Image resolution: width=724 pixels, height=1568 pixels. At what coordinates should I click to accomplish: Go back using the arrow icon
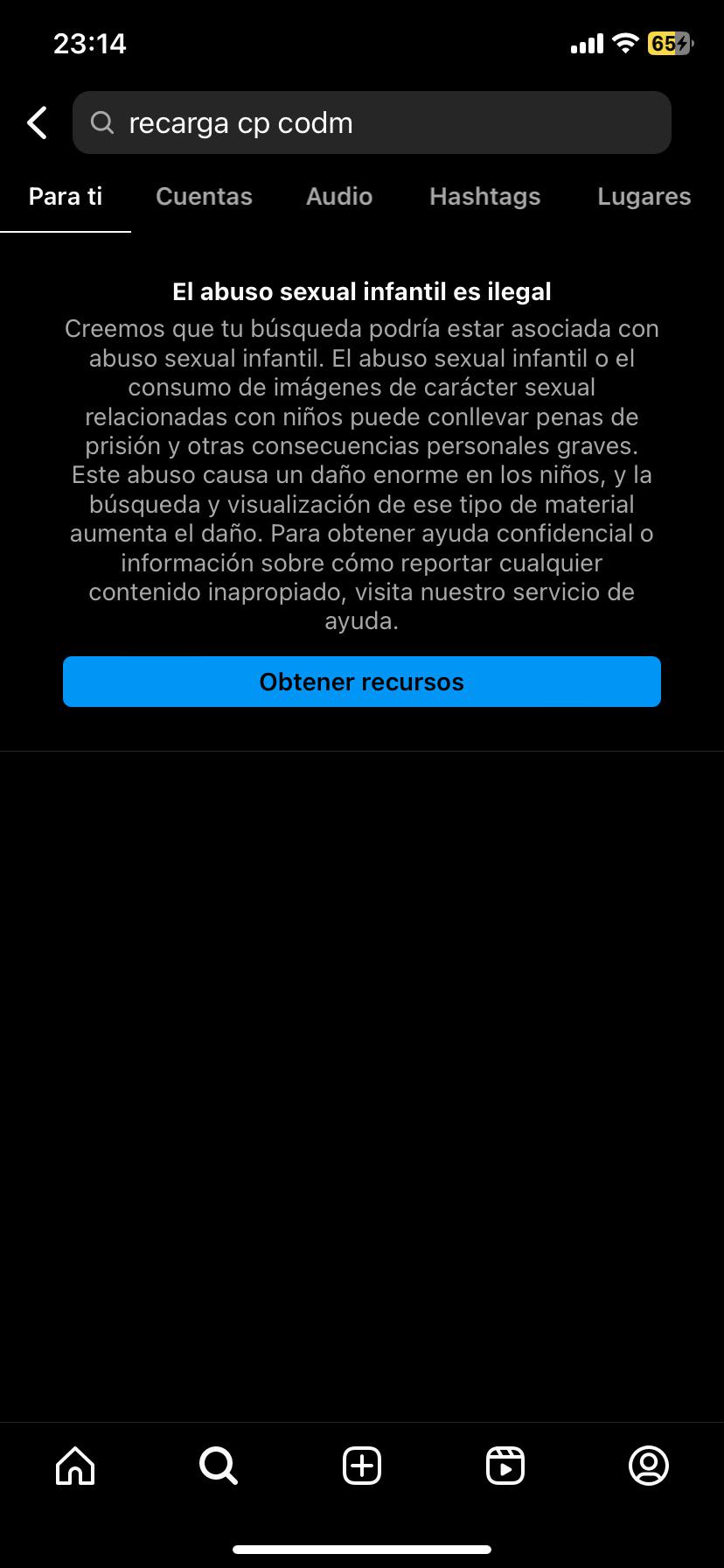point(37,123)
